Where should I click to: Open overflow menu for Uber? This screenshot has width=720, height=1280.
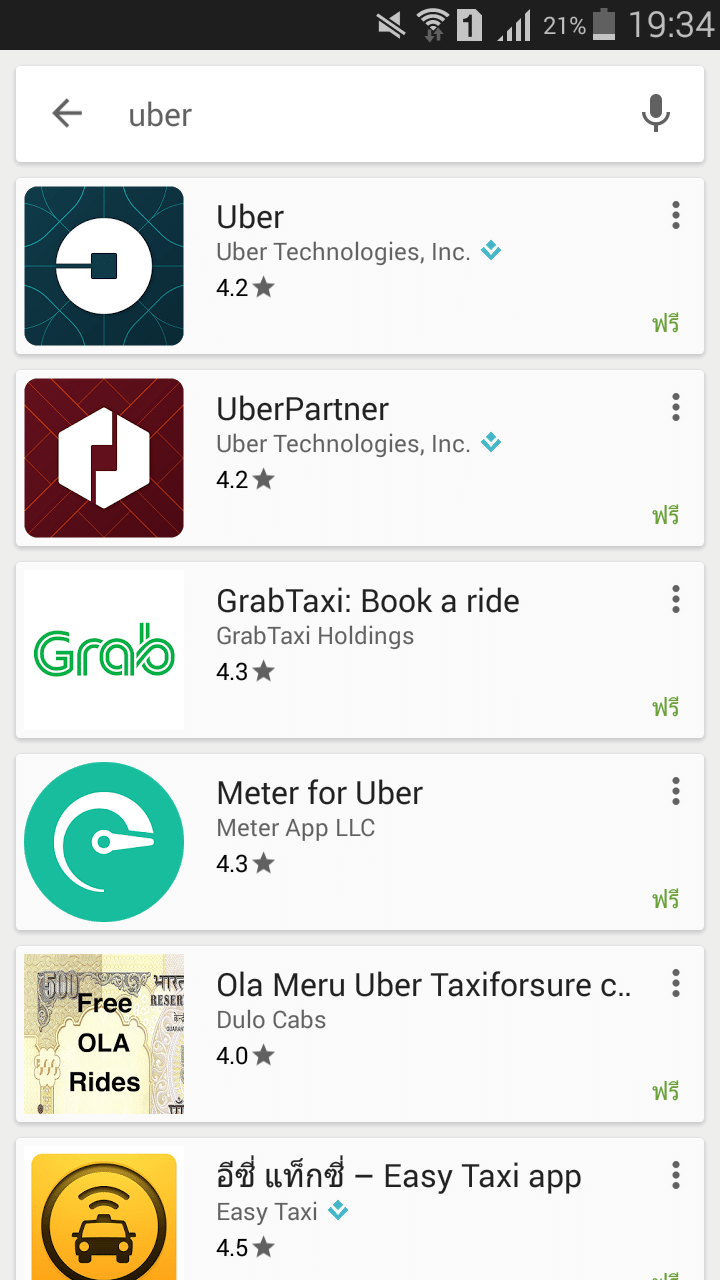click(676, 215)
